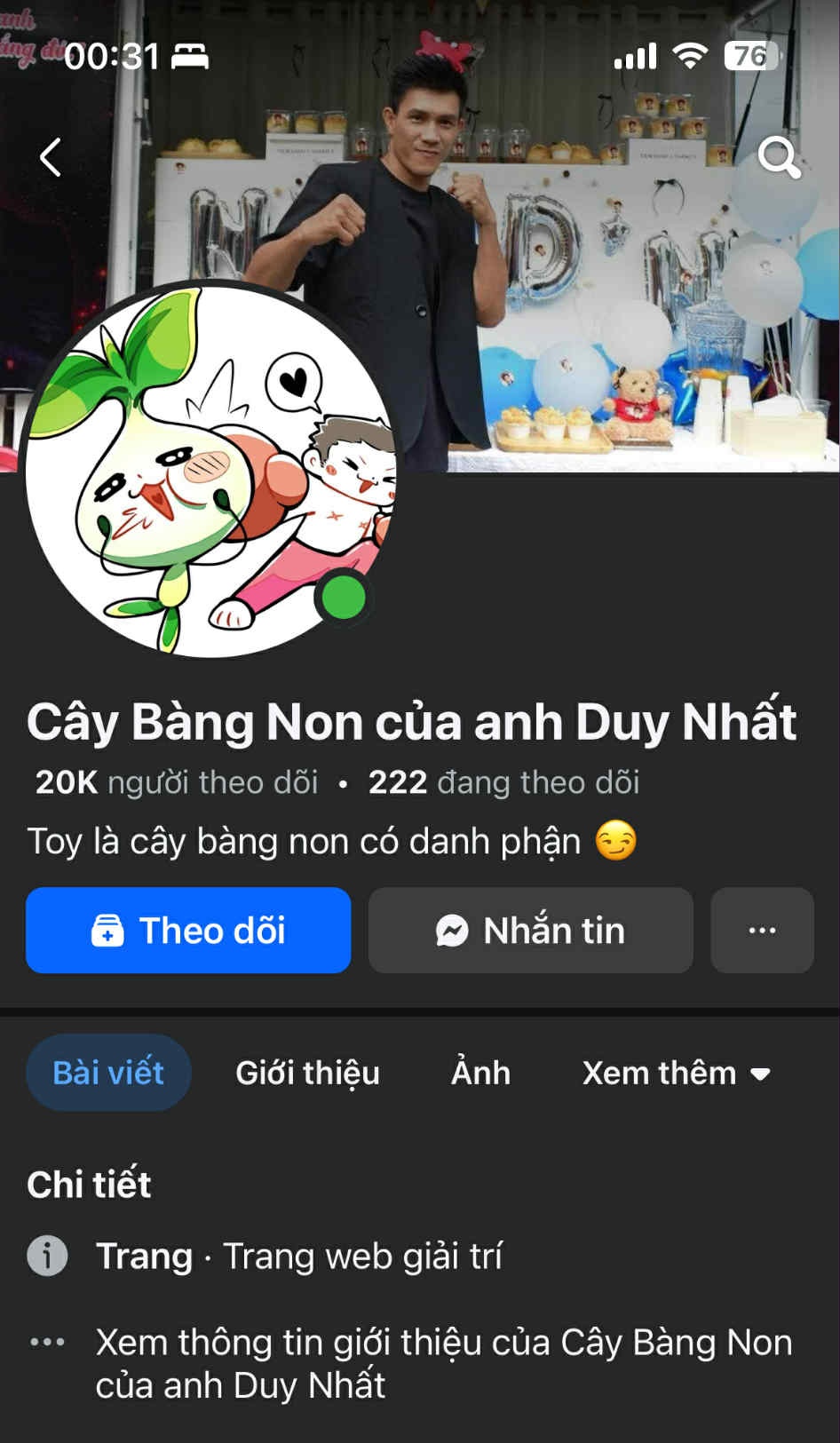Tap the back arrow to leave the page
840x1443 pixels.
coord(49,156)
